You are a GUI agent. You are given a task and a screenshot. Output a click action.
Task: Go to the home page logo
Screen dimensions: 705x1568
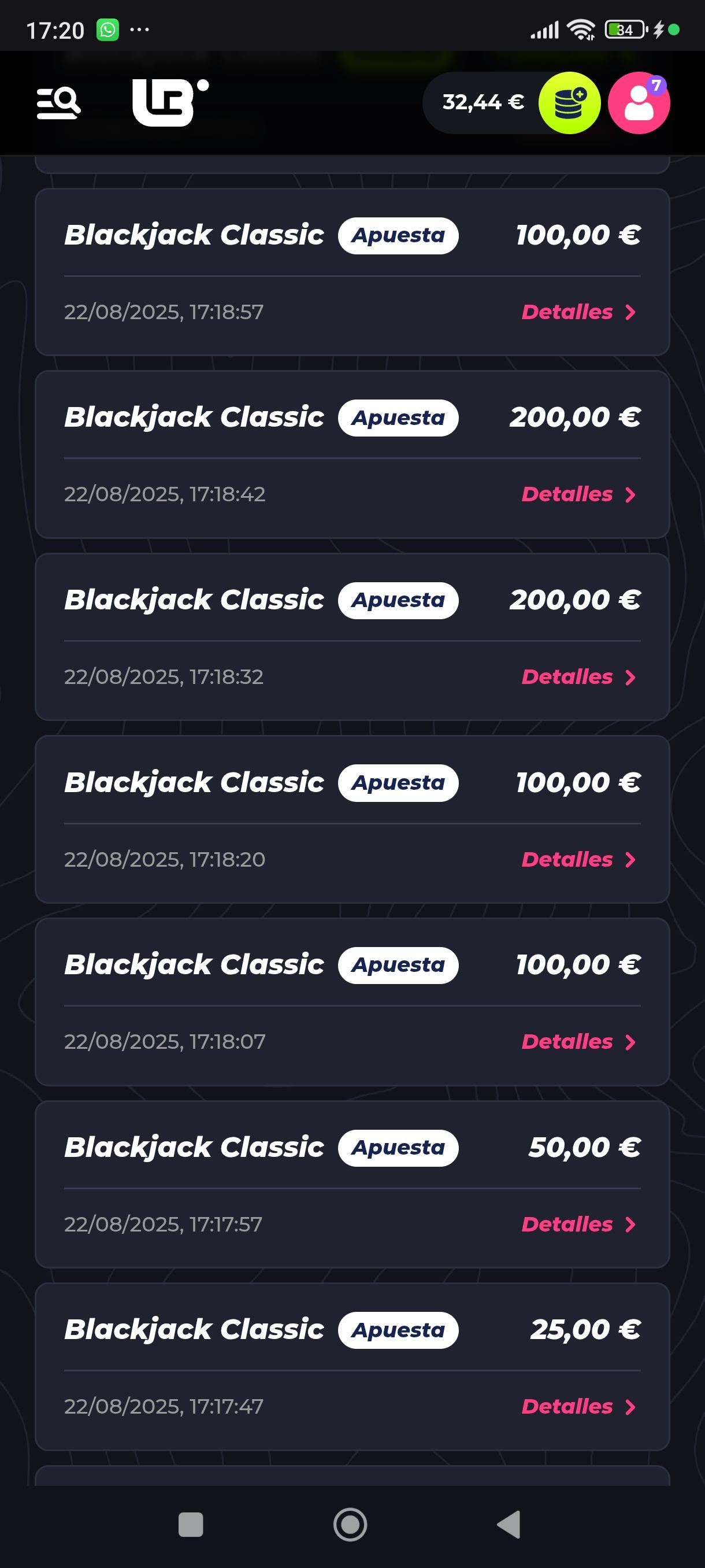[x=170, y=103]
